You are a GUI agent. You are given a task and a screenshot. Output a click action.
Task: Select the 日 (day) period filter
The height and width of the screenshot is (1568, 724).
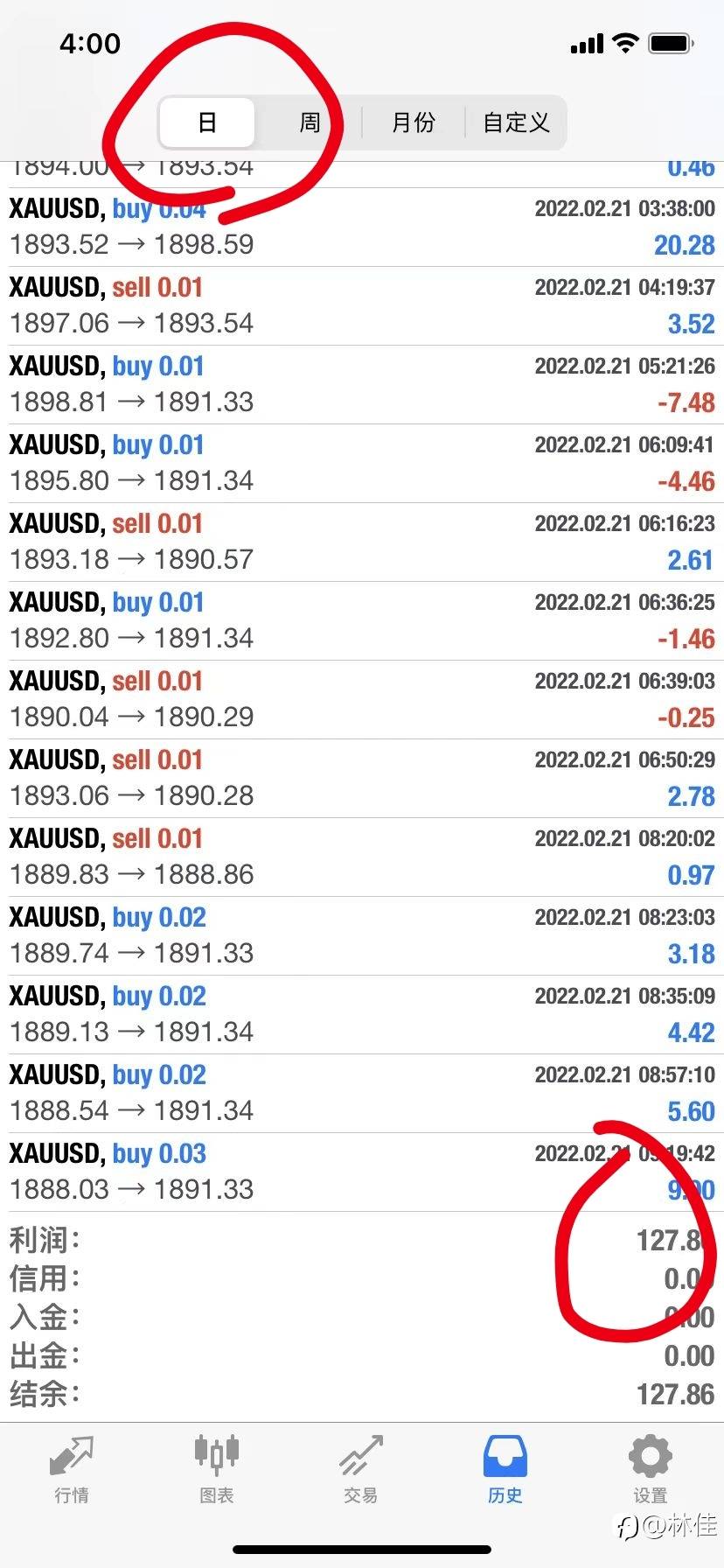coord(207,122)
